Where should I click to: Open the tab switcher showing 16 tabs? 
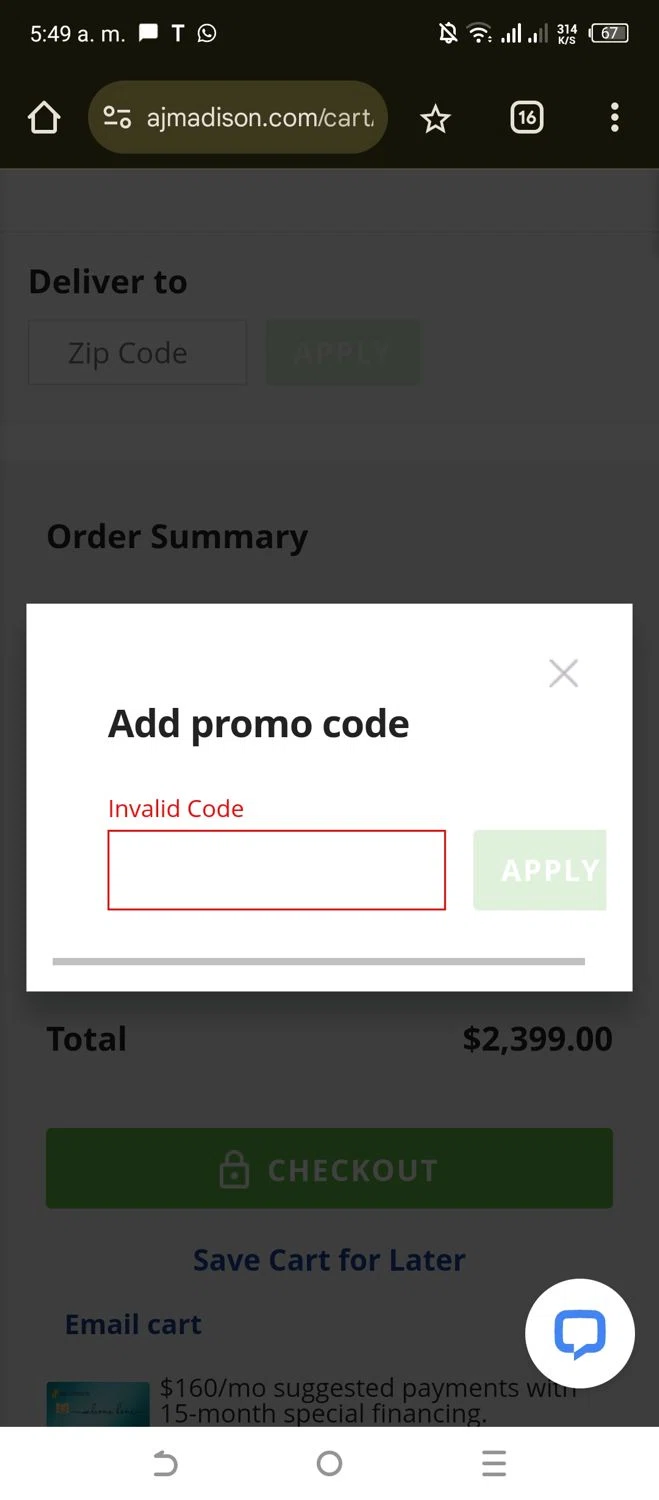click(x=527, y=118)
